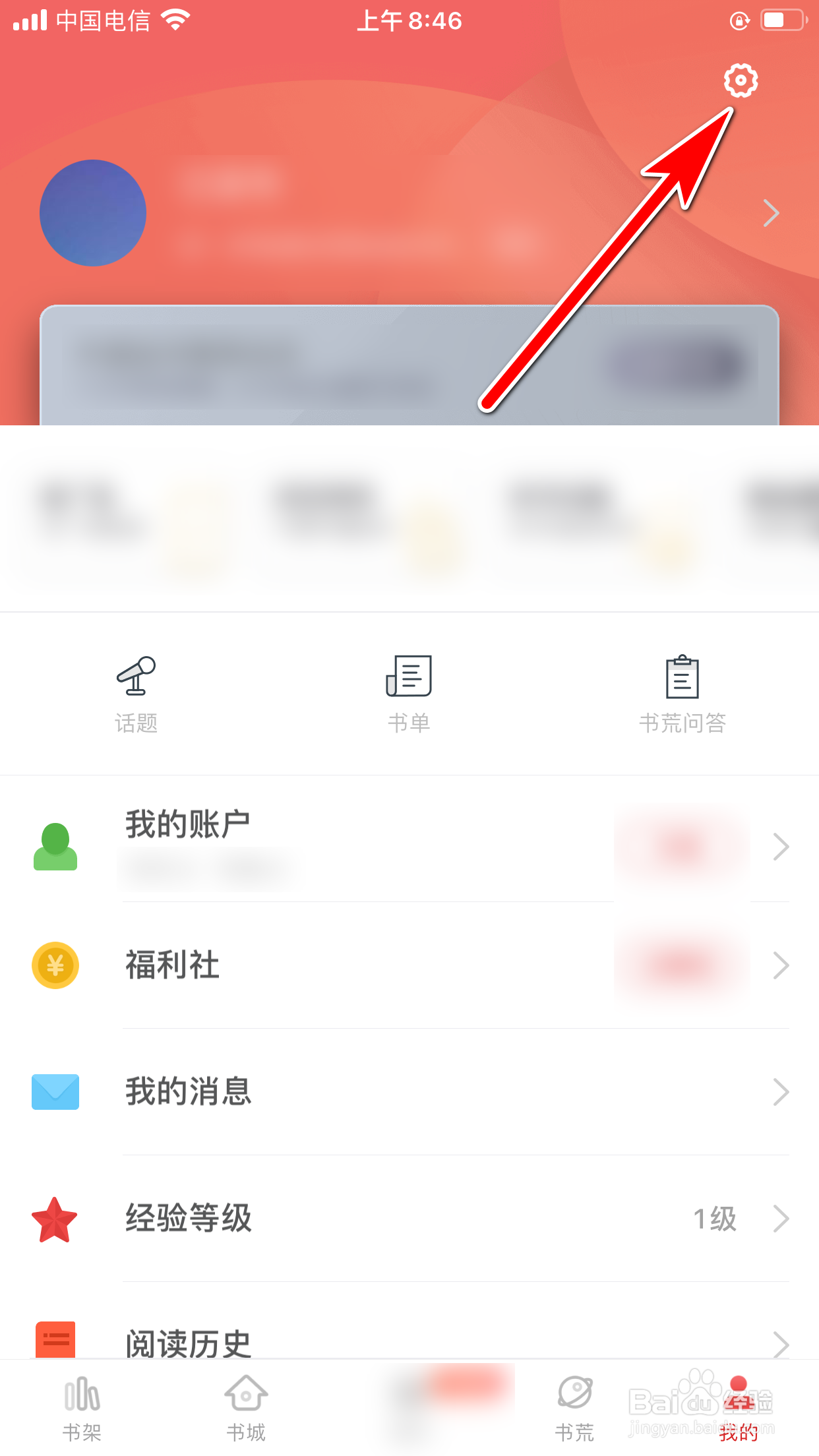Image resolution: width=819 pixels, height=1456 pixels.
Task: Tap the yellow coin icon beside 福利社
Action: pyautogui.click(x=55, y=965)
